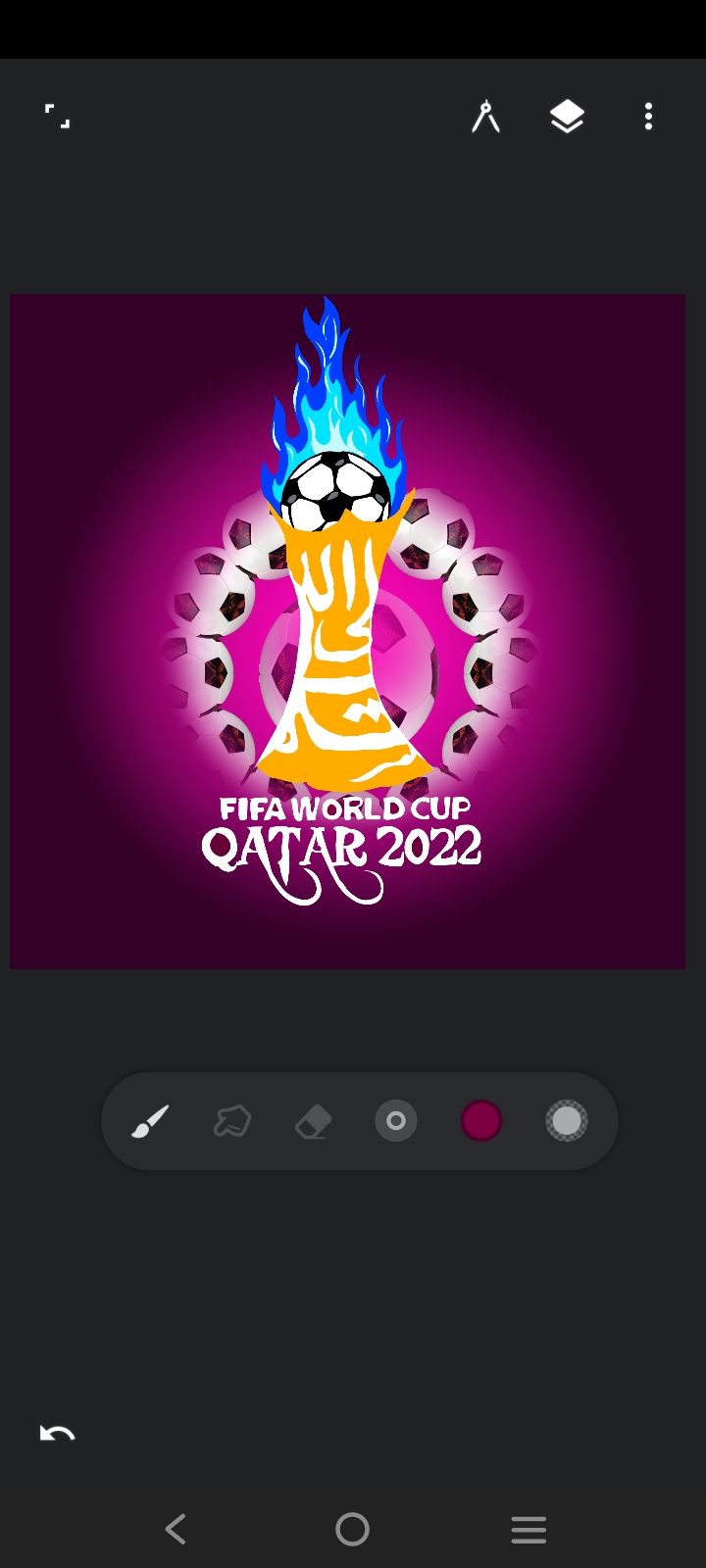
Task: Open brush size settings
Action: point(396,1121)
